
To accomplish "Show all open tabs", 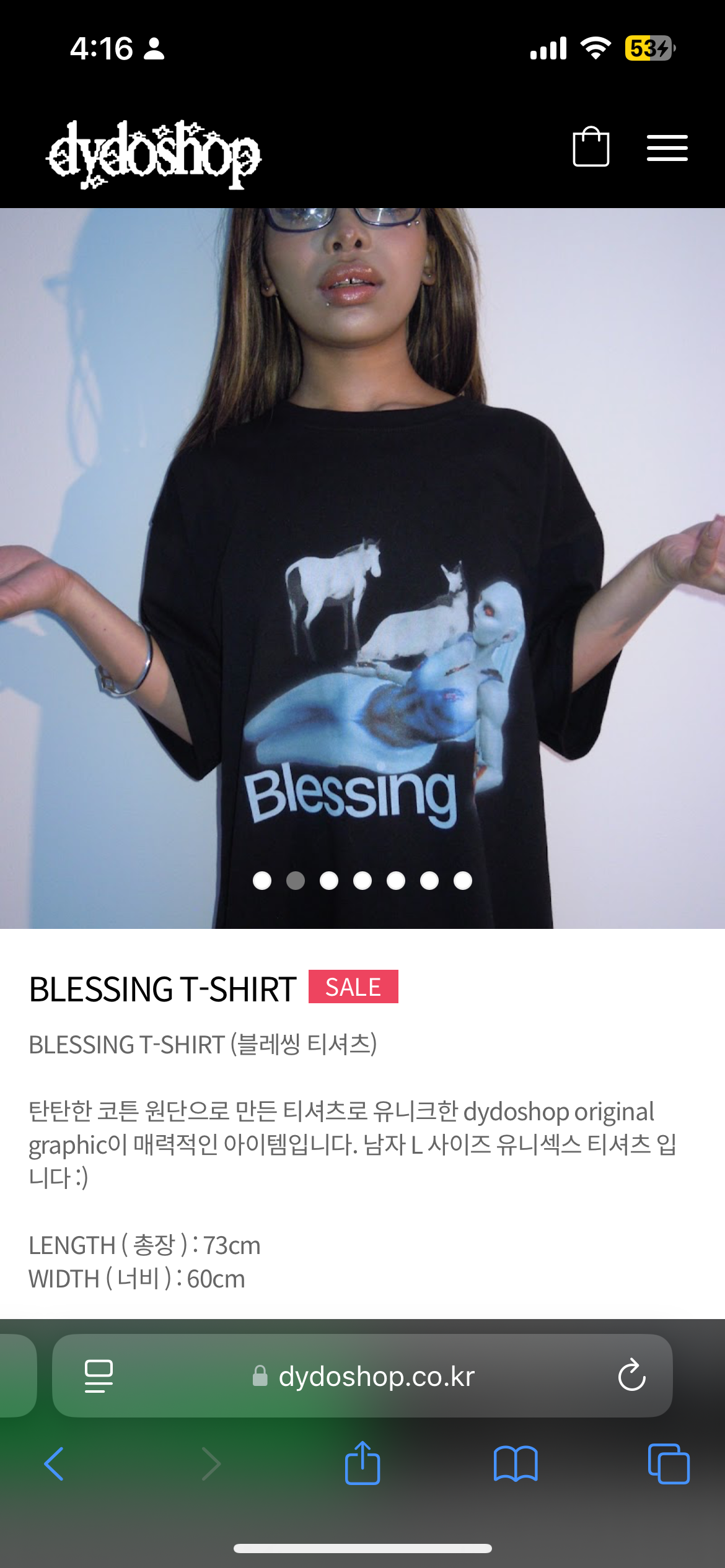I will pos(668,1464).
